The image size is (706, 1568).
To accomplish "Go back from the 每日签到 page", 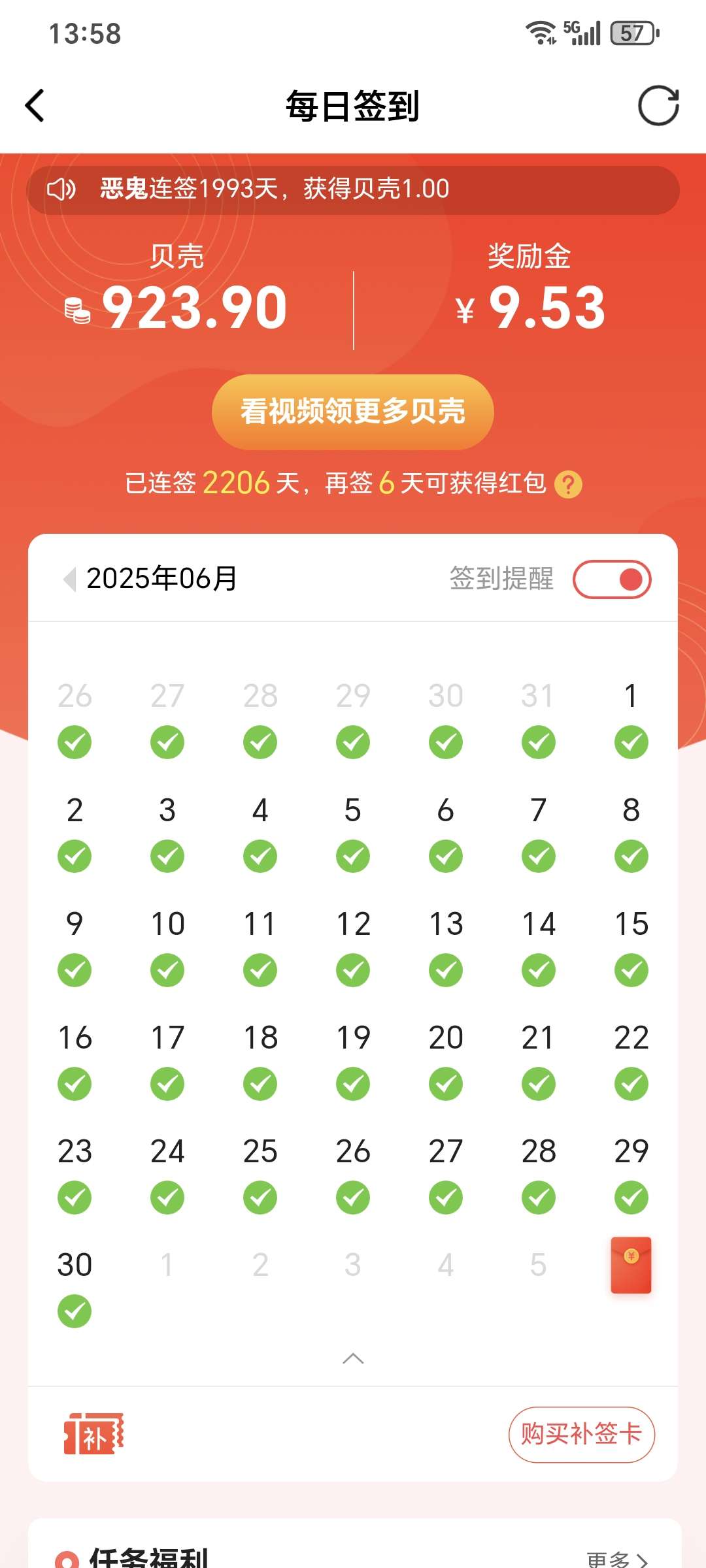I will (35, 106).
